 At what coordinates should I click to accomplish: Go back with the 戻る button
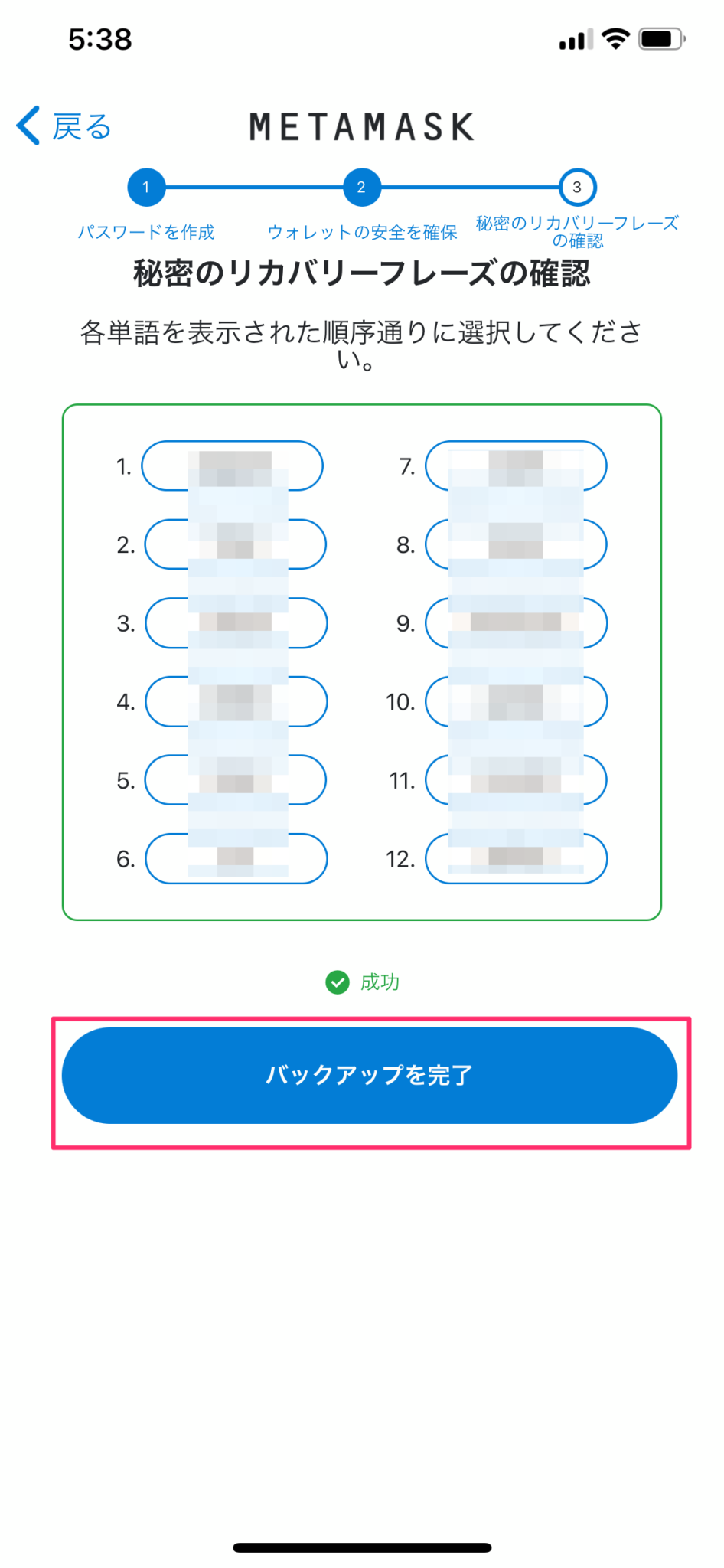pyautogui.click(x=64, y=126)
